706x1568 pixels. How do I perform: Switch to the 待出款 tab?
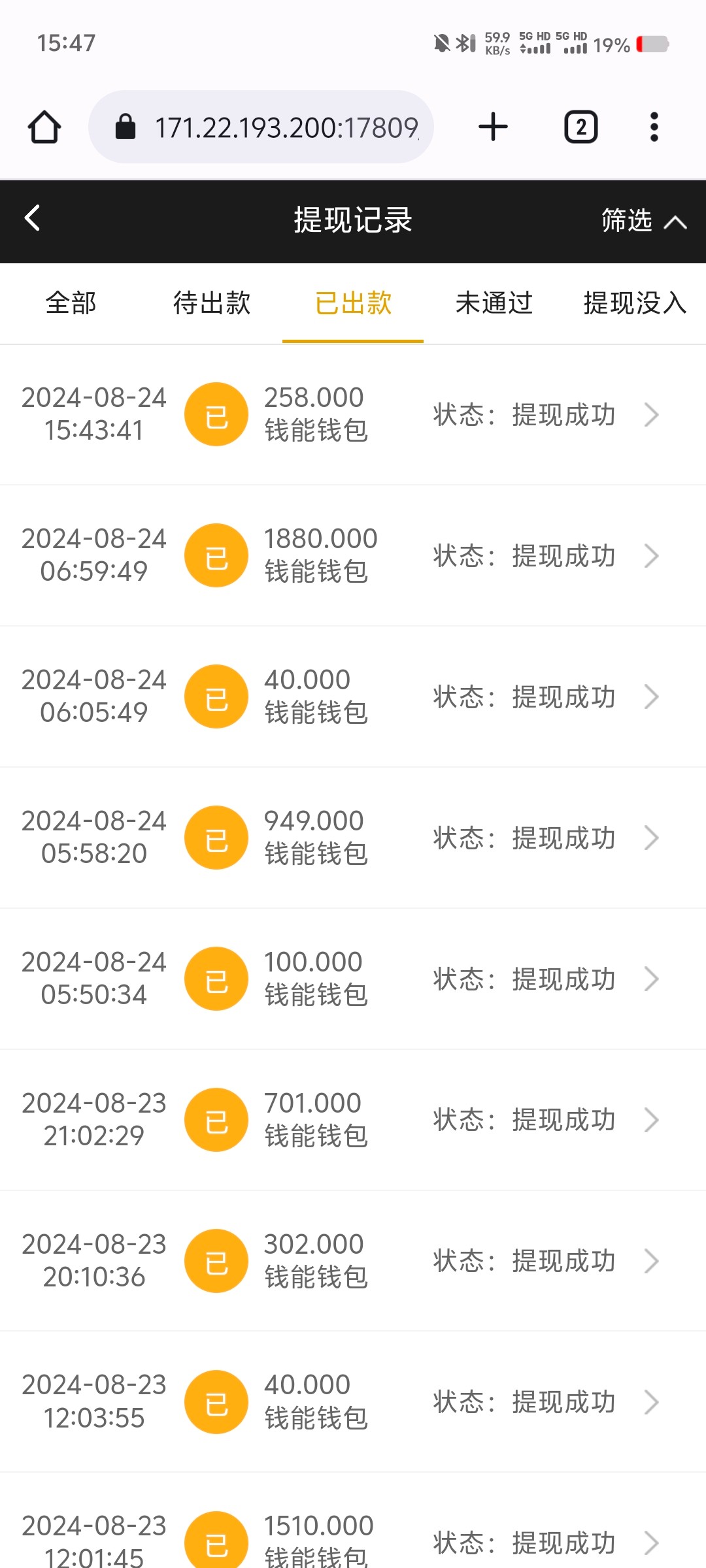[x=212, y=303]
